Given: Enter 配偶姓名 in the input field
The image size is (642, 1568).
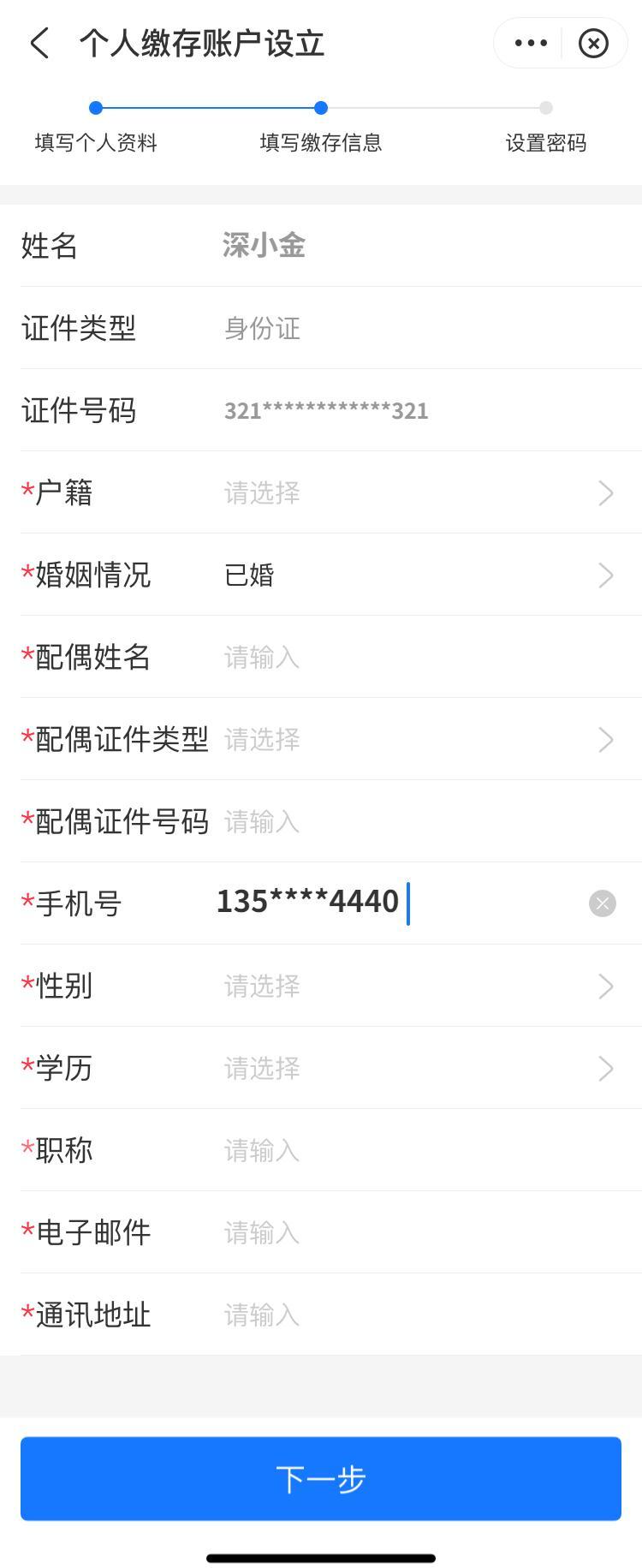Looking at the screenshot, I should [411, 657].
